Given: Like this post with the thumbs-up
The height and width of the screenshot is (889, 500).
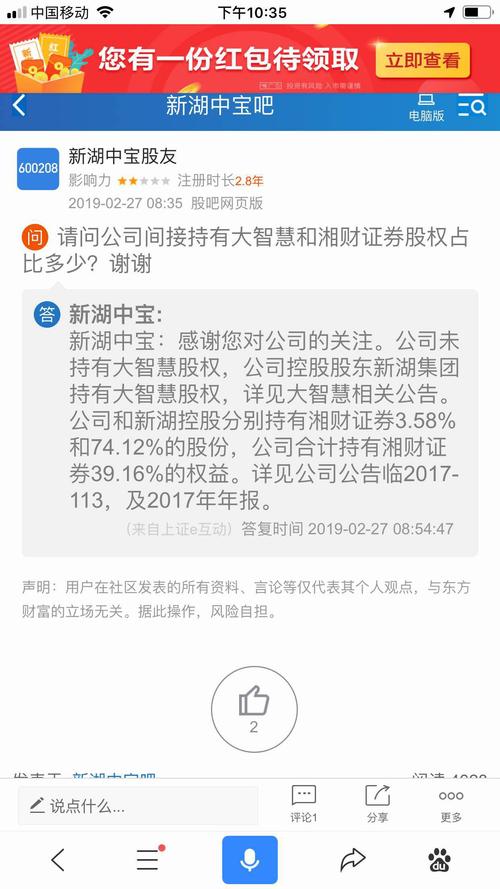Looking at the screenshot, I should point(254,709).
